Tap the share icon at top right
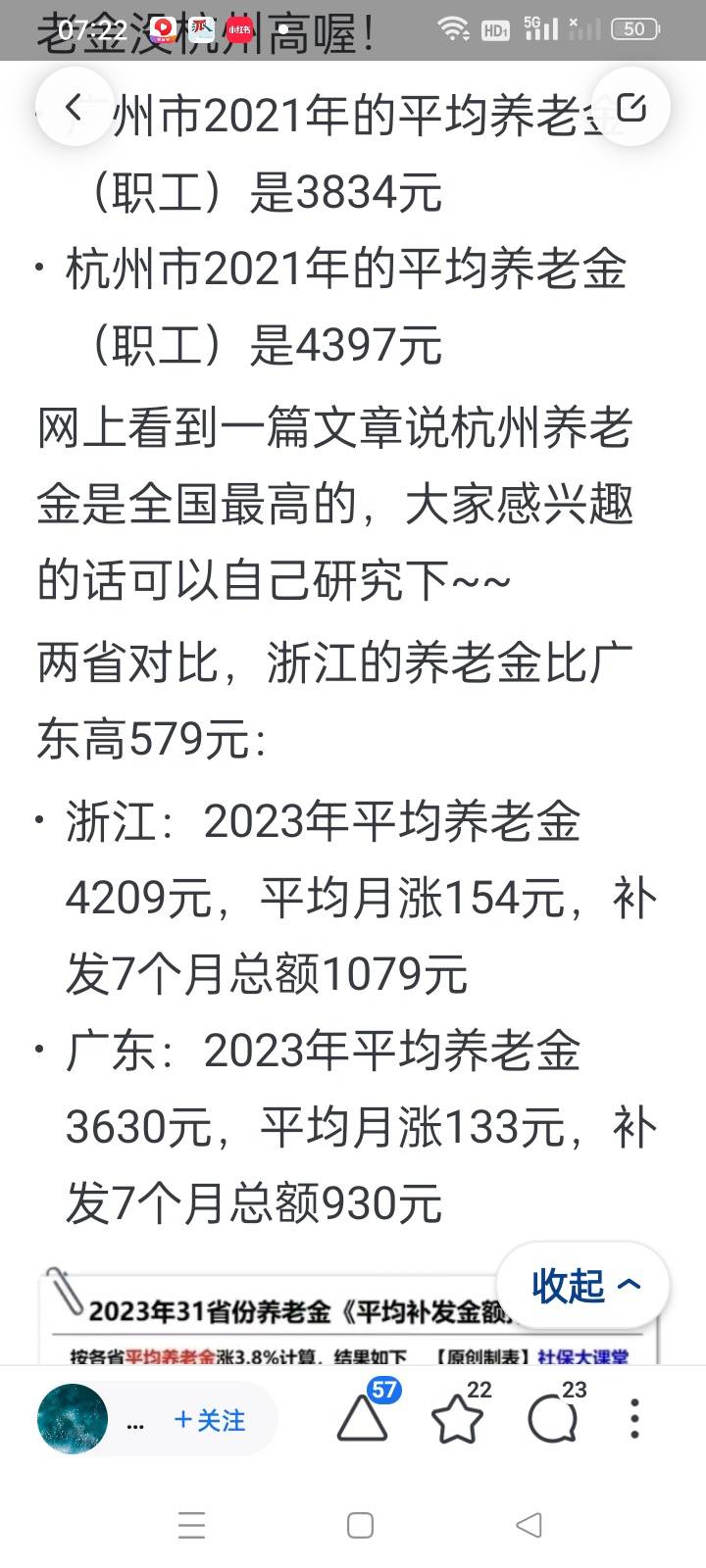The height and width of the screenshot is (1568, 706). 630,107
